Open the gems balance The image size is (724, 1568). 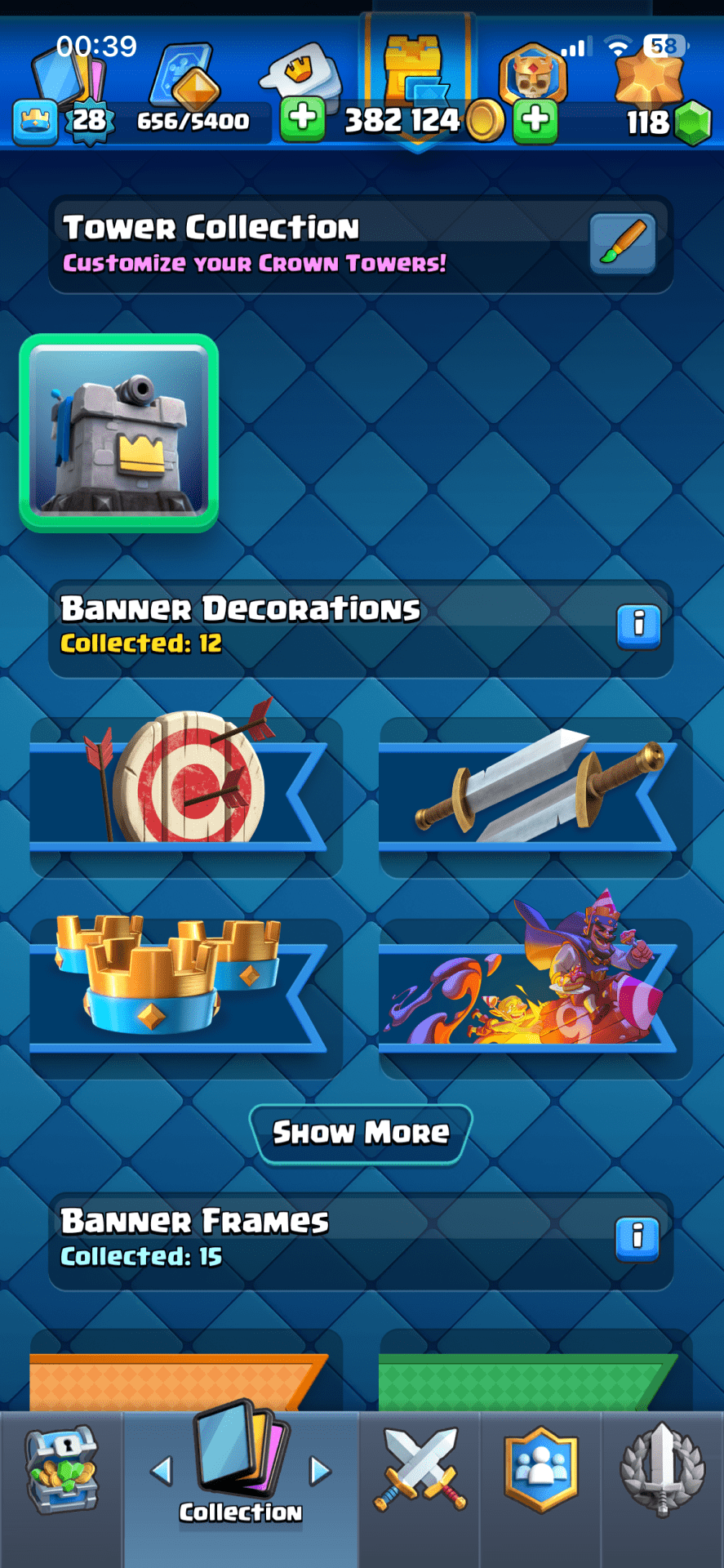[x=668, y=122]
